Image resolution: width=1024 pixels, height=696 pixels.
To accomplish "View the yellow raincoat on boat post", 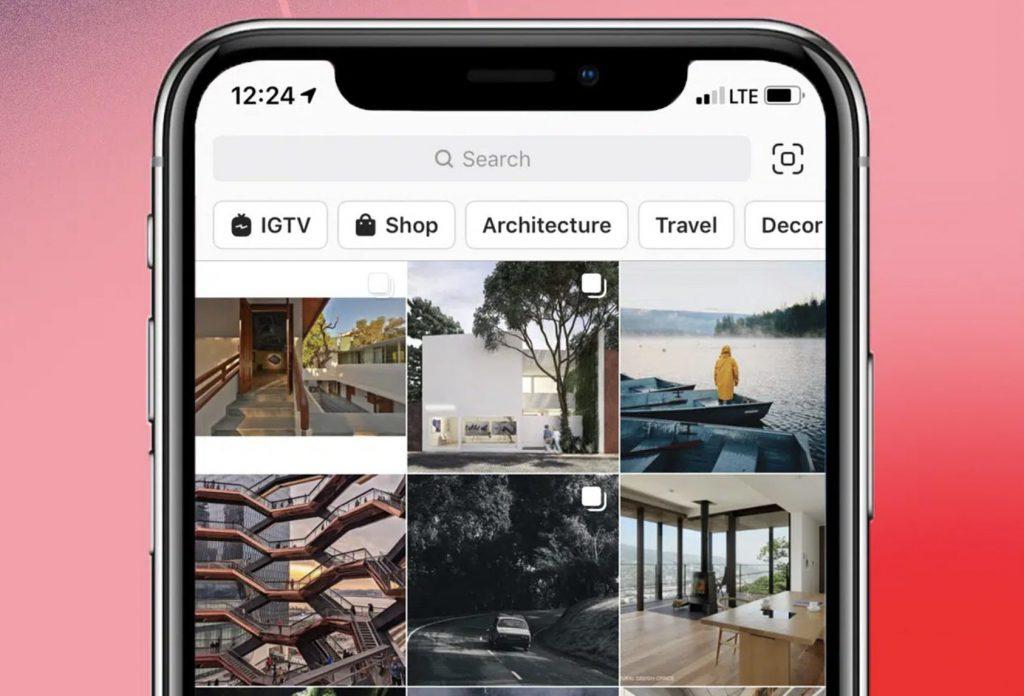I will tap(722, 366).
